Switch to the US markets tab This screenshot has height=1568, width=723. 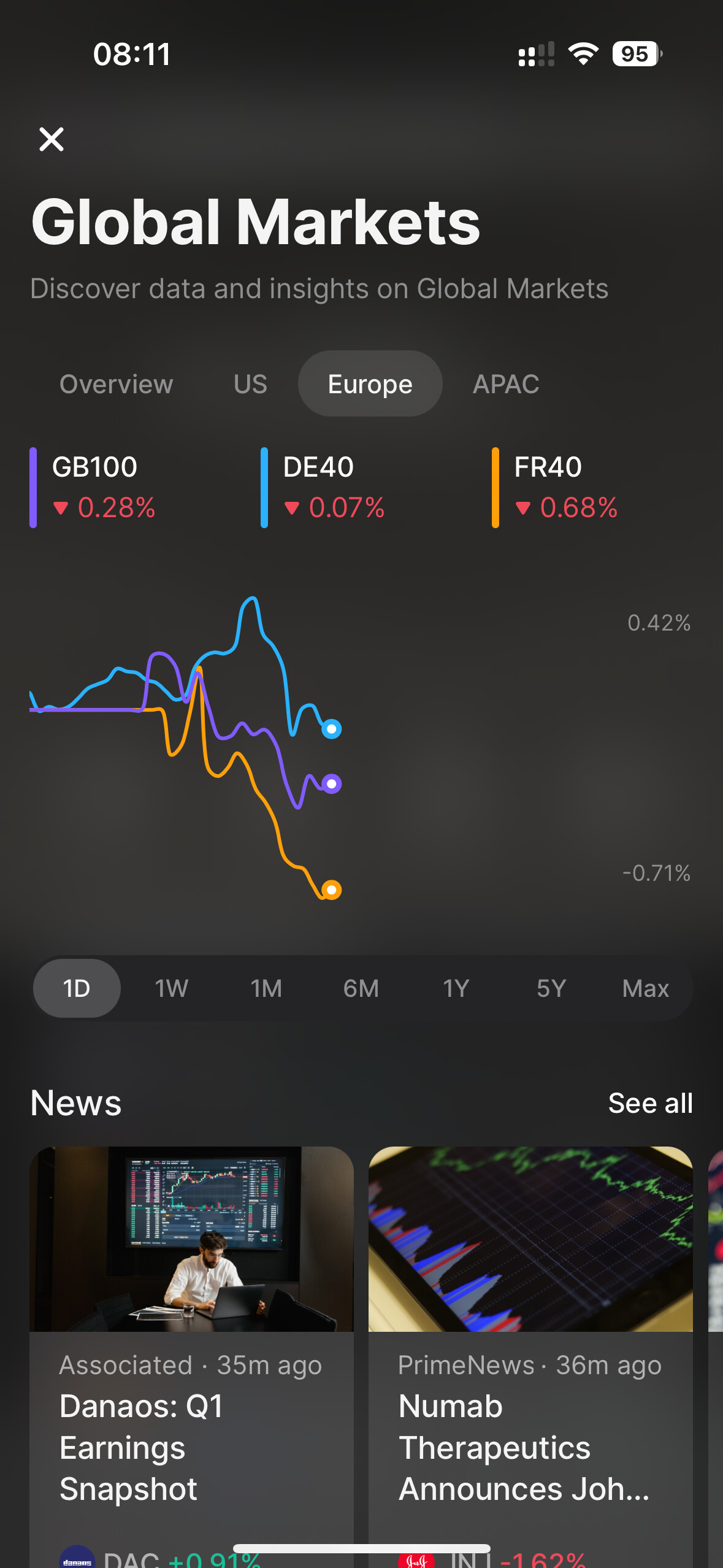pyautogui.click(x=250, y=384)
